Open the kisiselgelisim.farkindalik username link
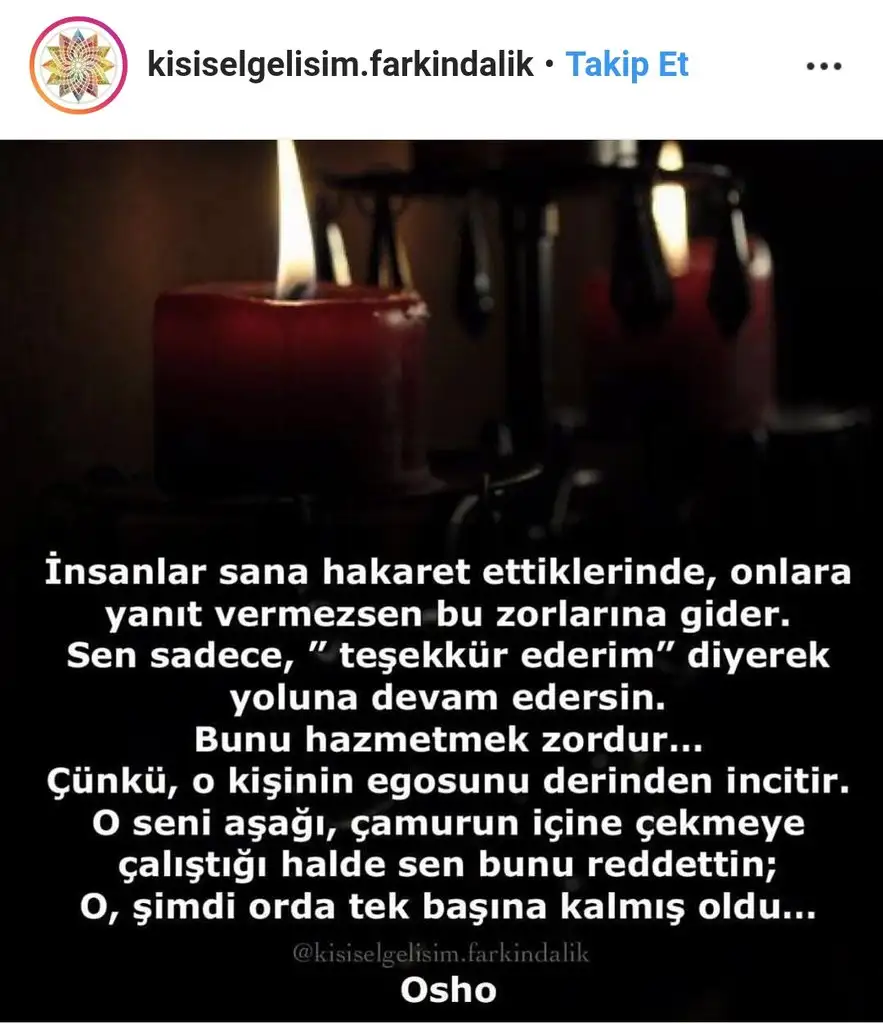 click(340, 66)
